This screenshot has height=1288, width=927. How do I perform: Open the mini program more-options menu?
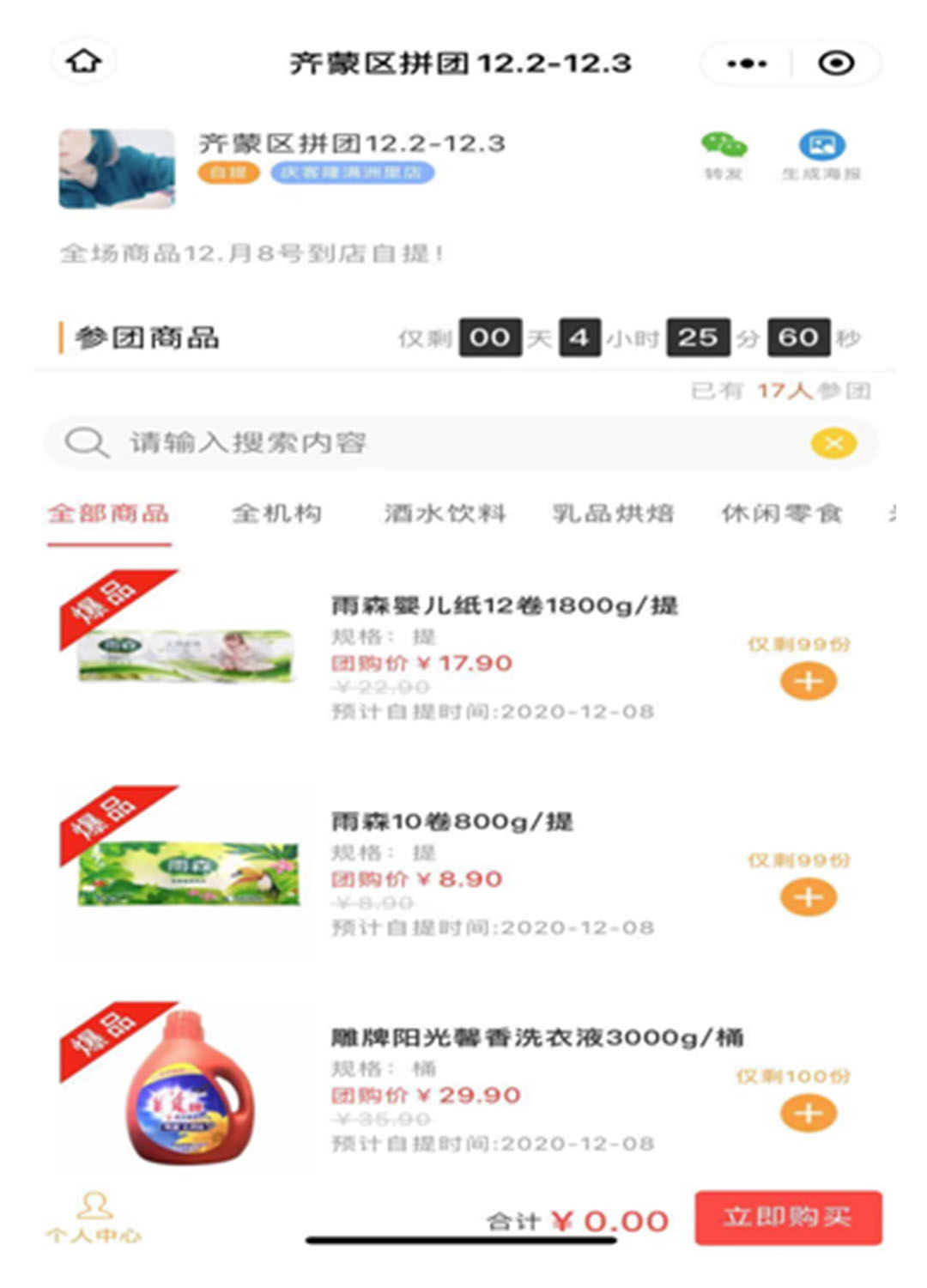(x=746, y=64)
